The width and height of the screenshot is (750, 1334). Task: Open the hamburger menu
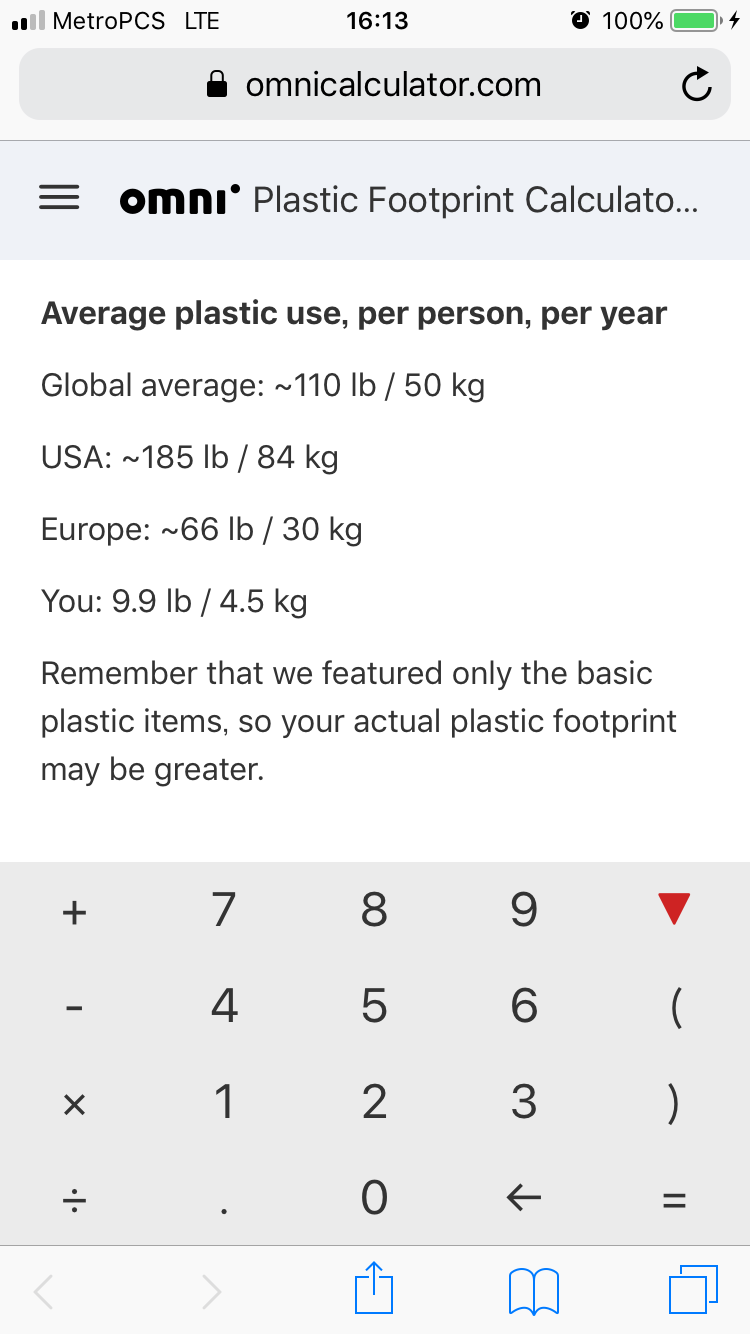[59, 200]
